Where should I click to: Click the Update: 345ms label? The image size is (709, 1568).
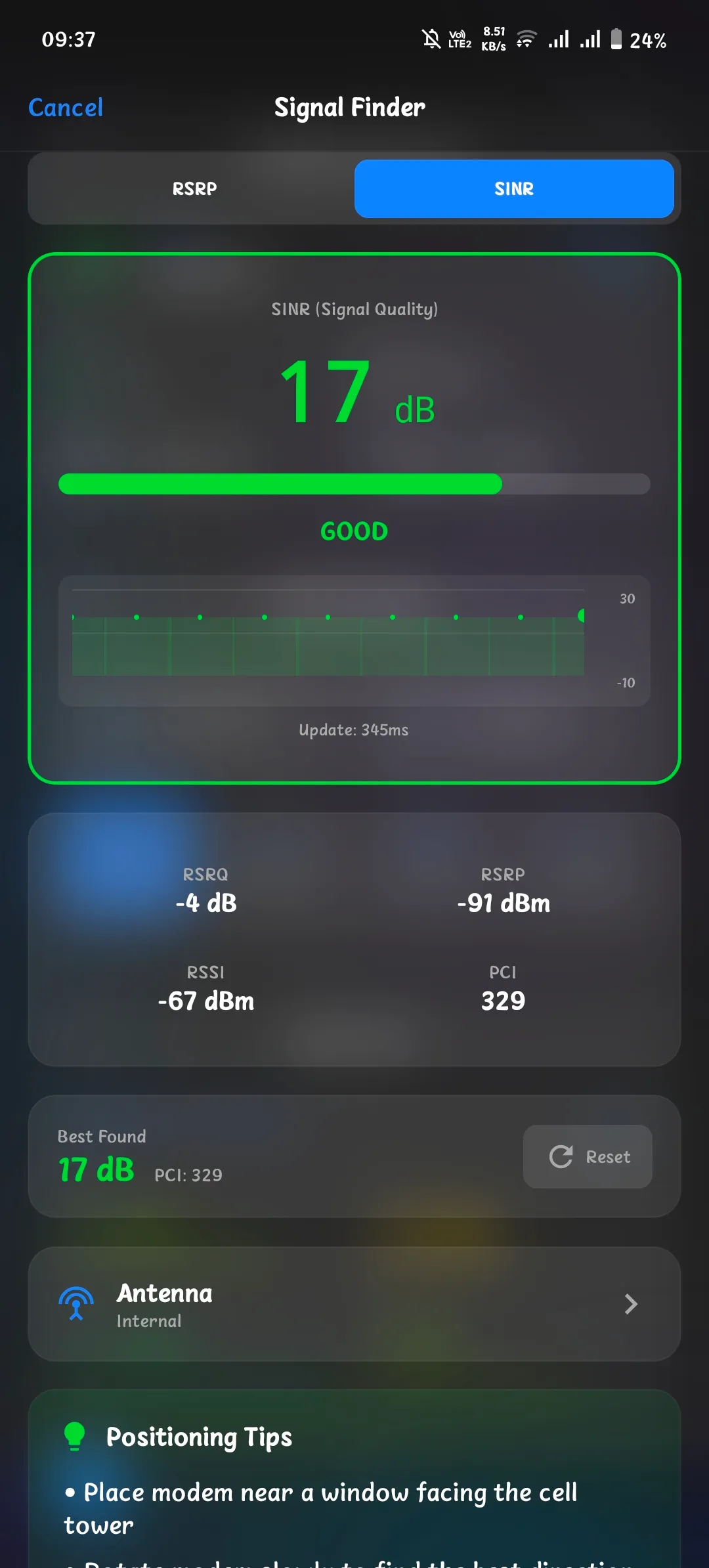click(354, 729)
